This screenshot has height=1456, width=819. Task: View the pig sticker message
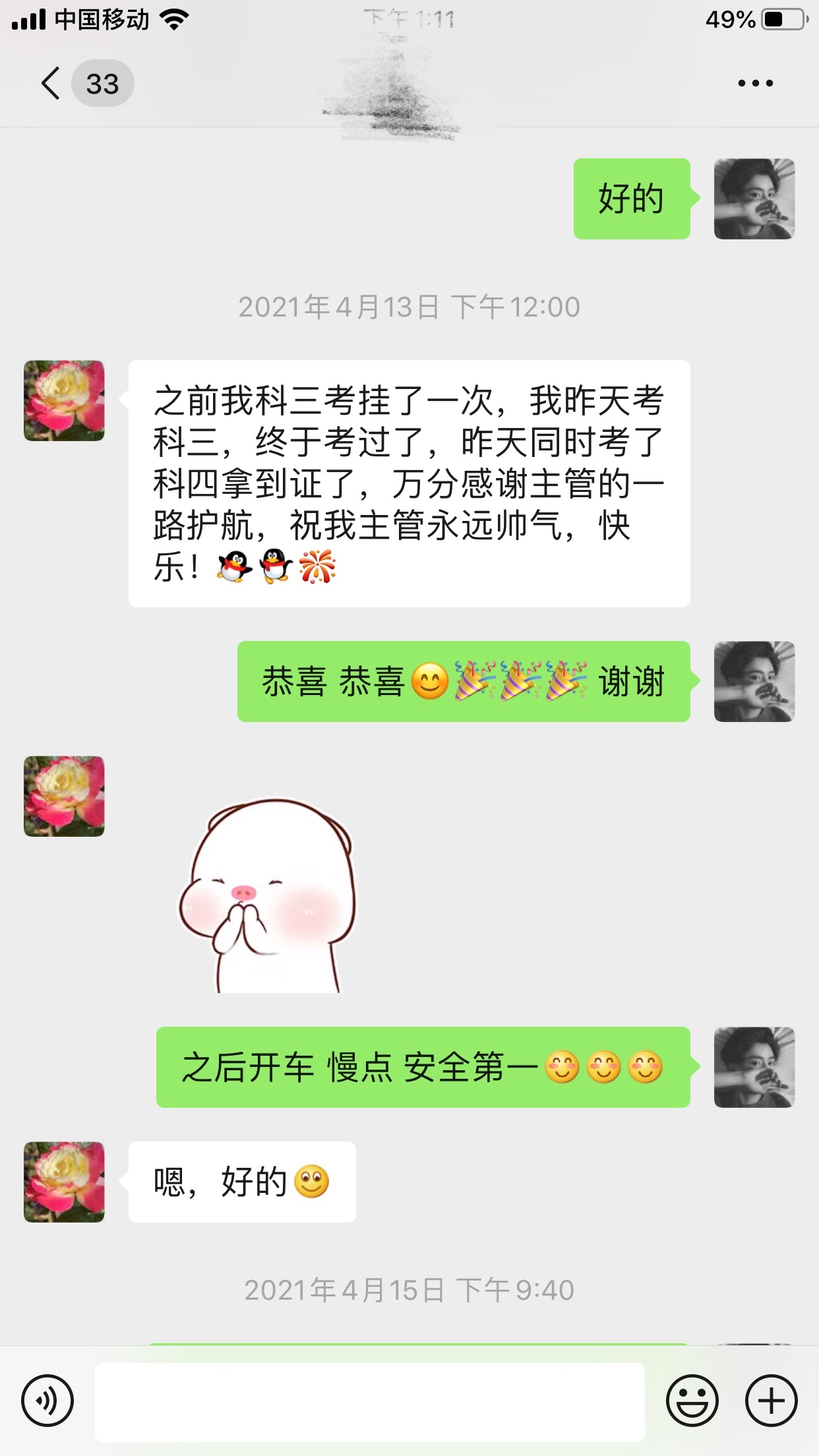[267, 897]
